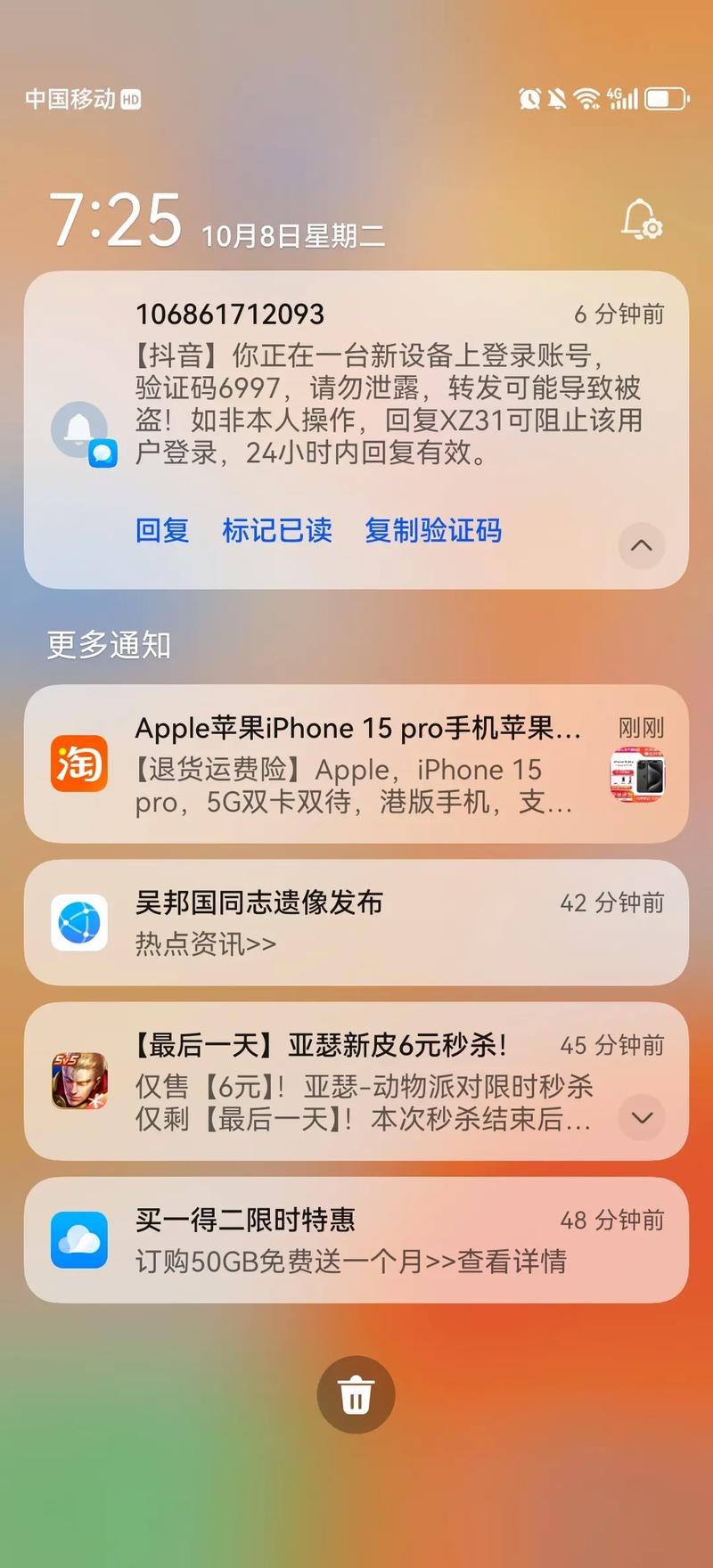Screen dimensions: 713x1568
Task: Tap the battery indicator
Action: (x=664, y=100)
